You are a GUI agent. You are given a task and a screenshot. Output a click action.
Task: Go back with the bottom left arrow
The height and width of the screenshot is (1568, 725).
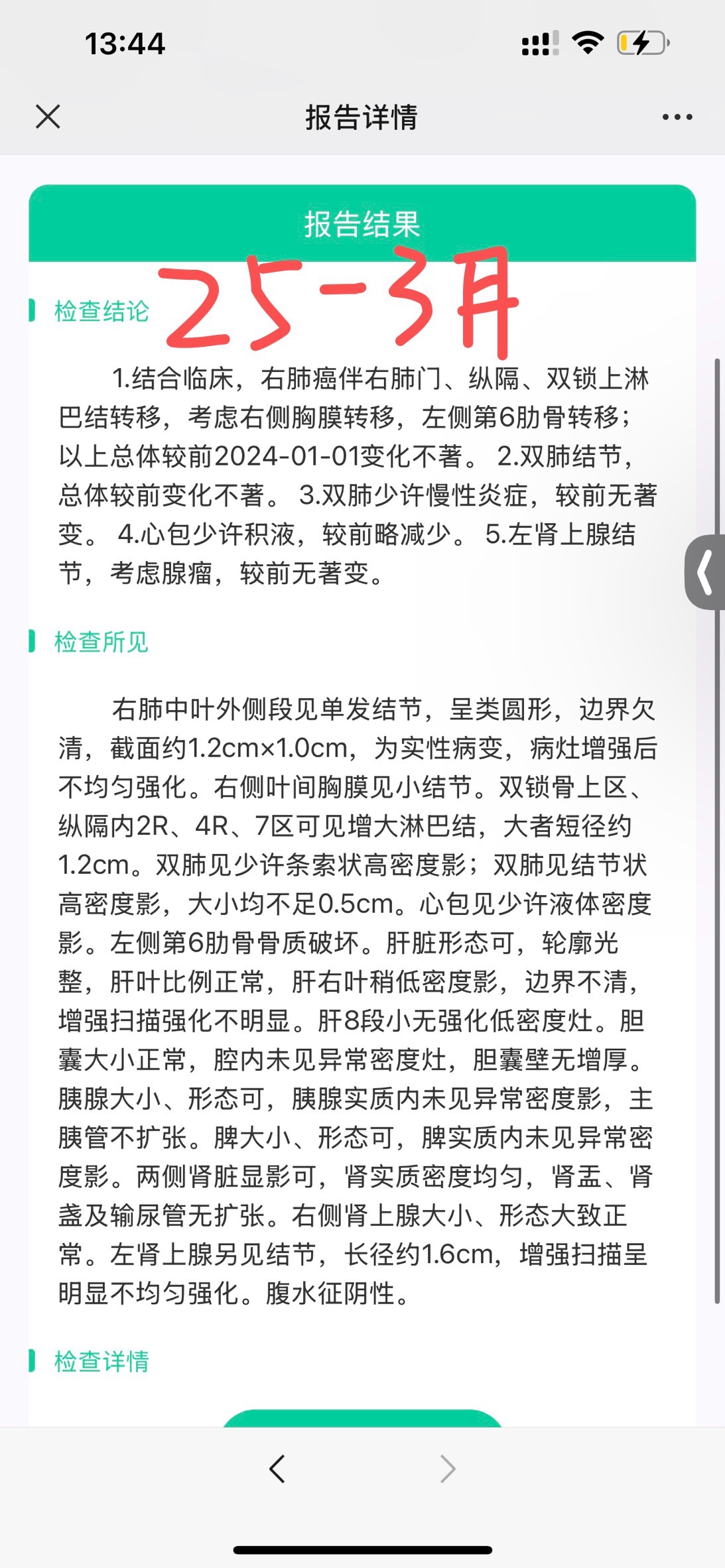pos(277,1469)
